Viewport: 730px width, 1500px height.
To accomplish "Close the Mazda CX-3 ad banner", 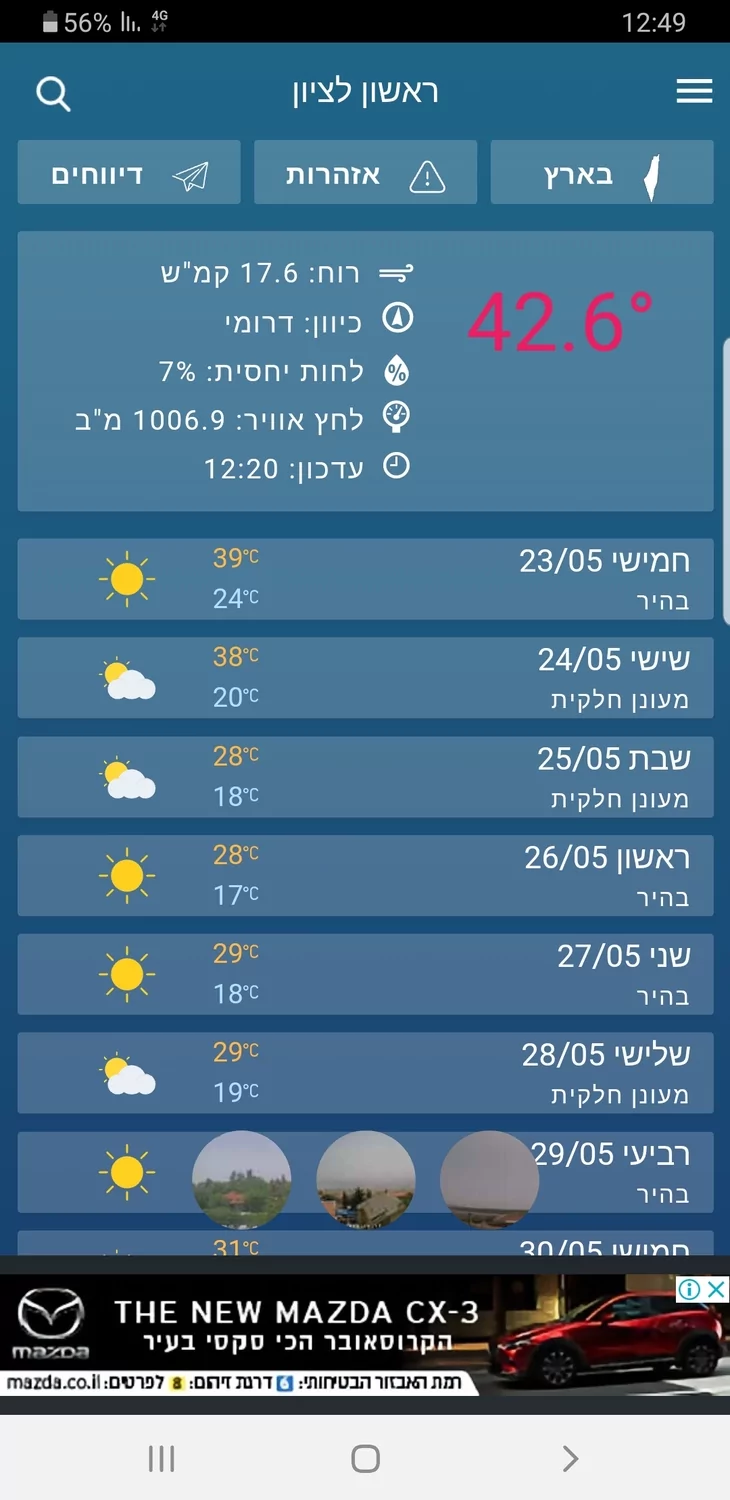I will [716, 1290].
